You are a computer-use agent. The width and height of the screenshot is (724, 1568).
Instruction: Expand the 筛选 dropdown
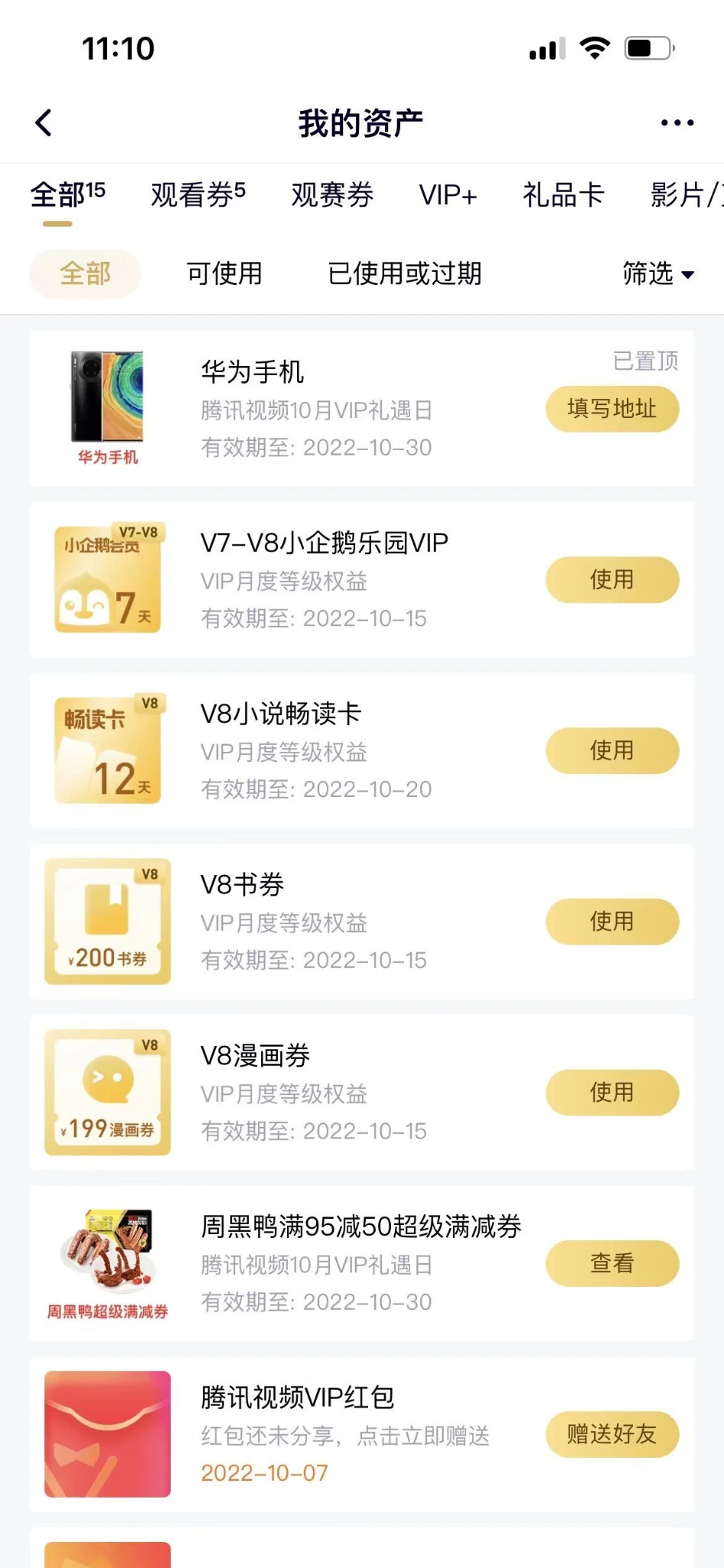pos(657,273)
